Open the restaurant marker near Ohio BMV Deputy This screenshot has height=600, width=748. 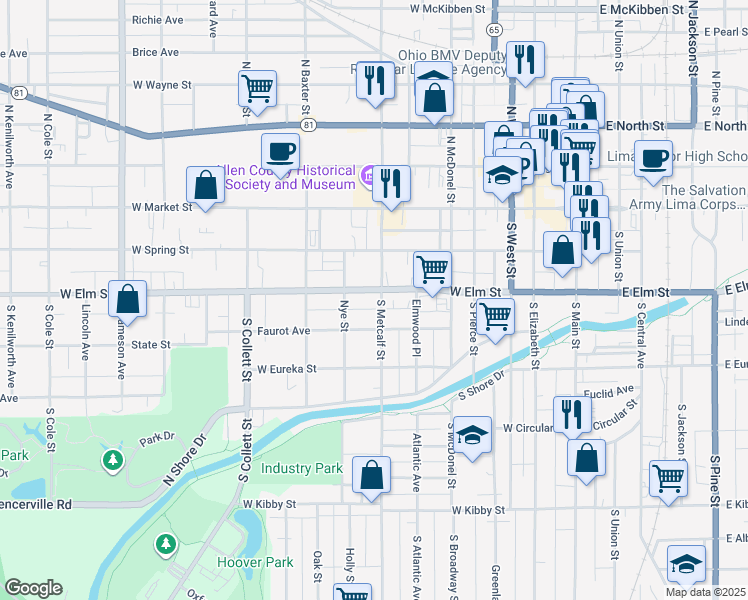525,61
